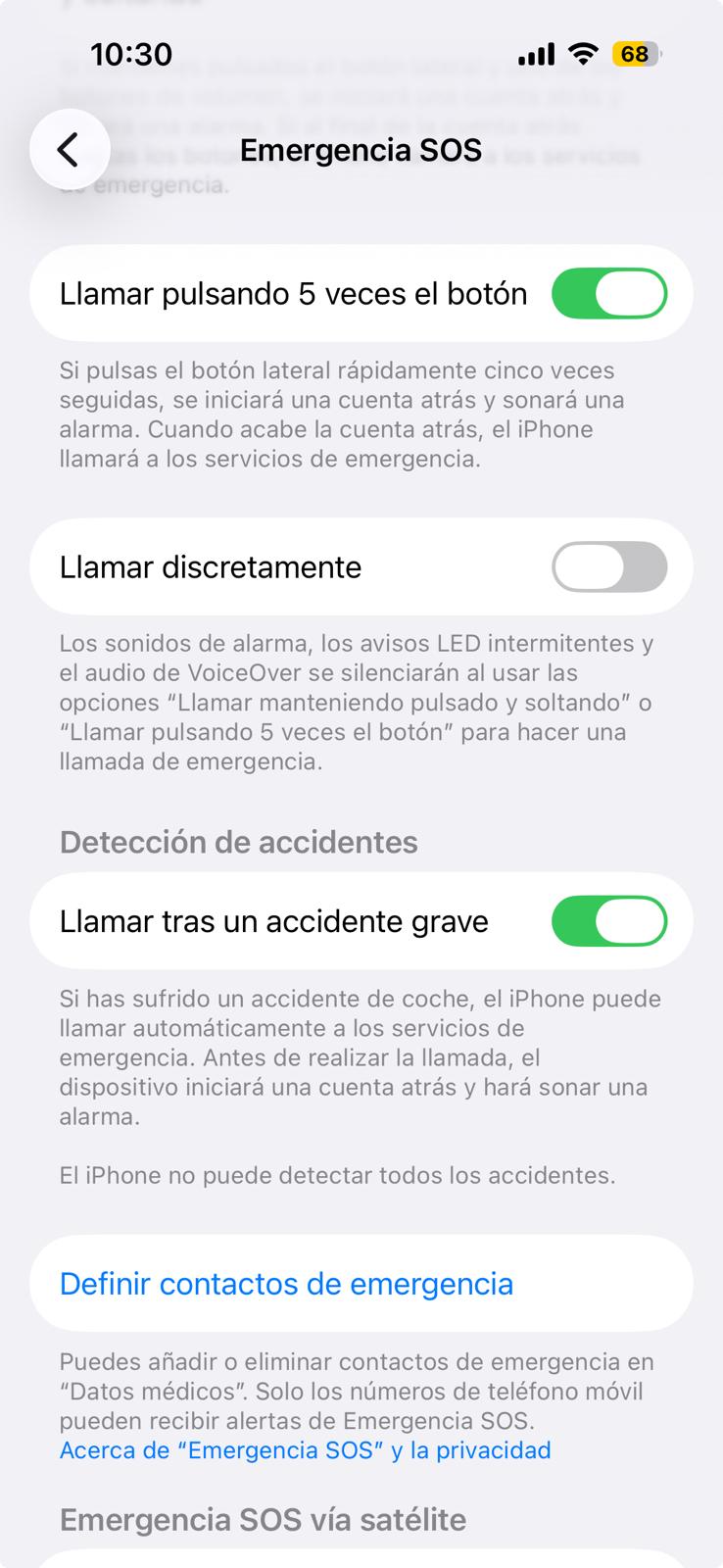The width and height of the screenshot is (723, 1568).
Task: Go back from Emergencia SOS
Action: (x=69, y=150)
